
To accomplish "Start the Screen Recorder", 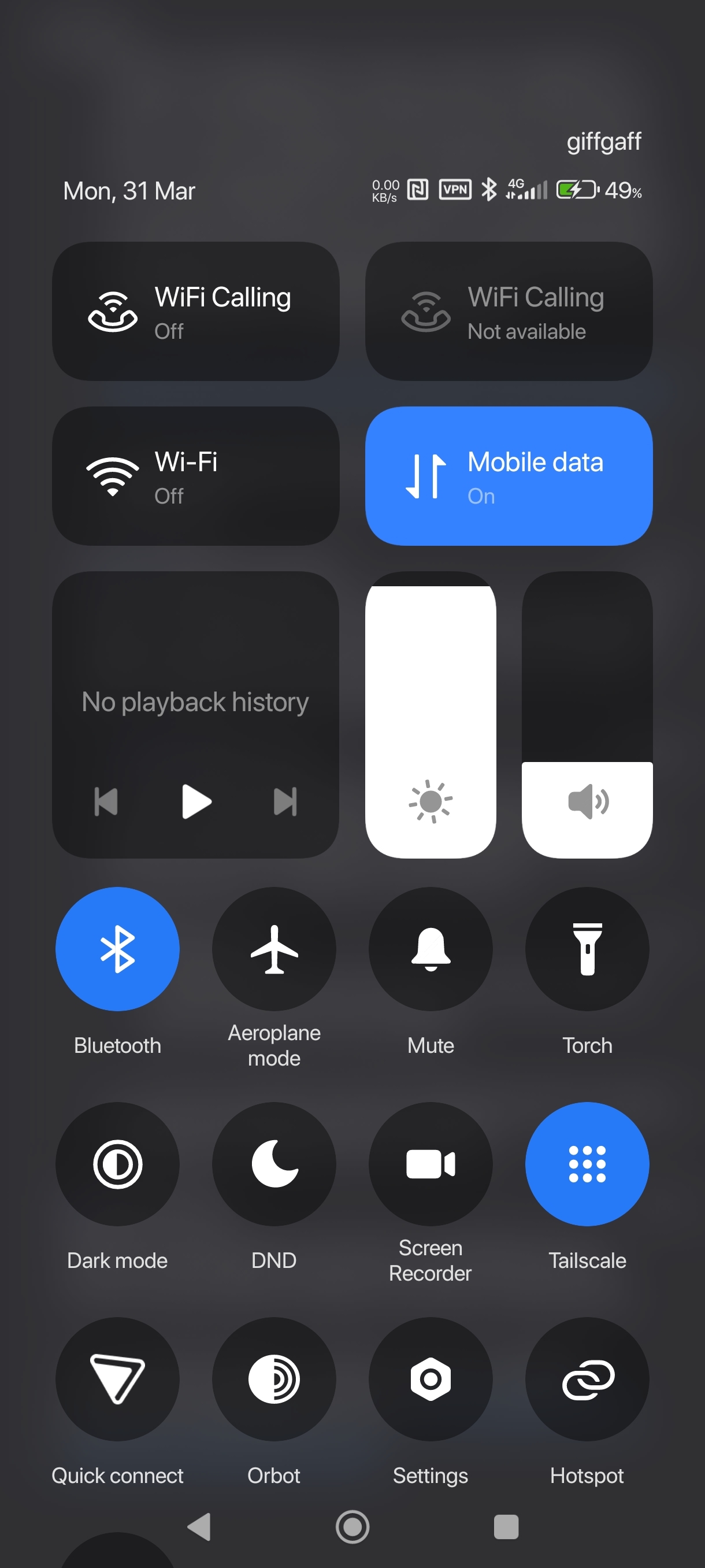I will [430, 1164].
